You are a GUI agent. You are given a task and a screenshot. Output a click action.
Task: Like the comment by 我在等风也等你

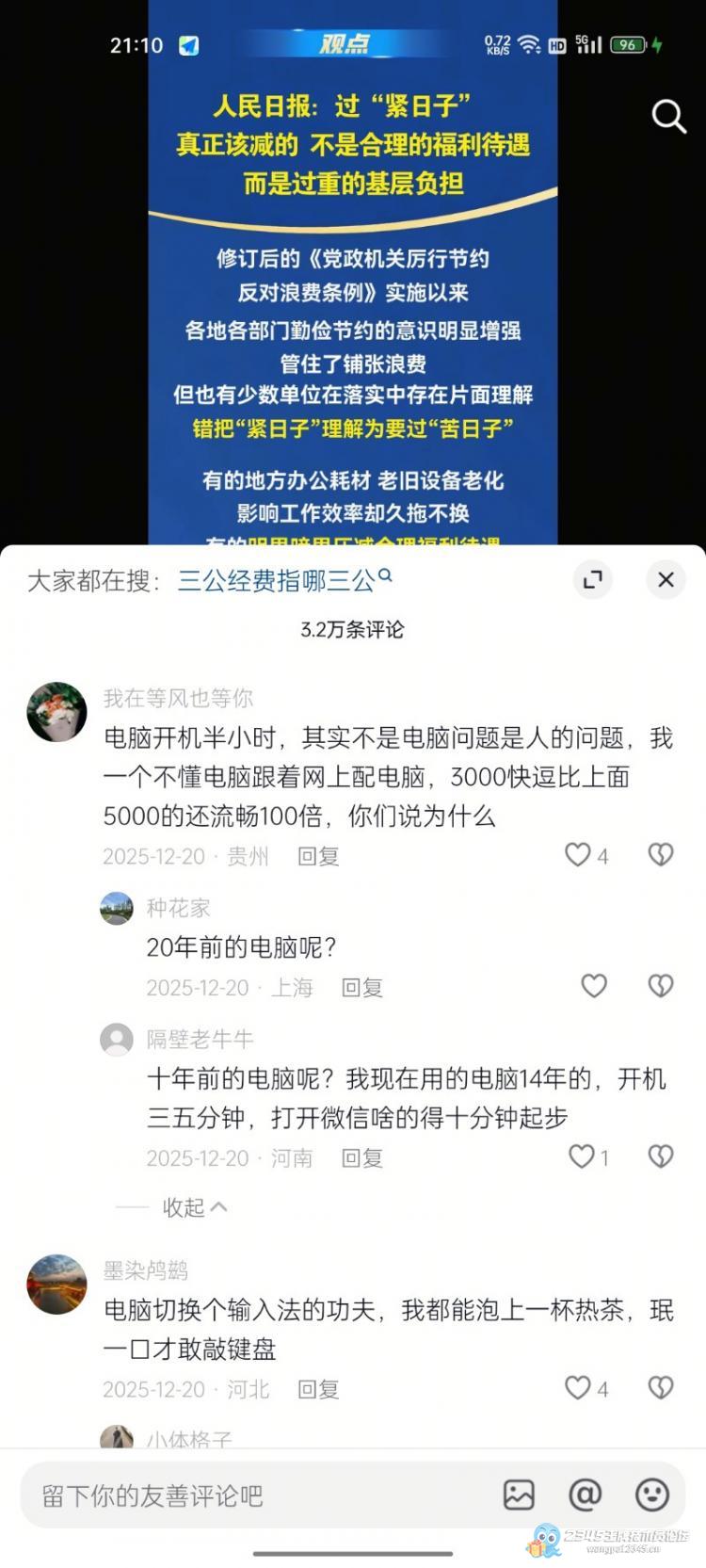pos(577,854)
